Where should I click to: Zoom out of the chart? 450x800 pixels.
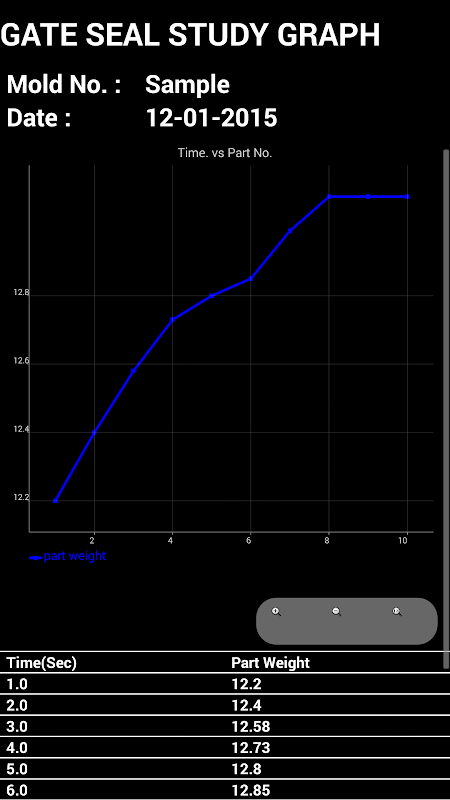pos(337,611)
